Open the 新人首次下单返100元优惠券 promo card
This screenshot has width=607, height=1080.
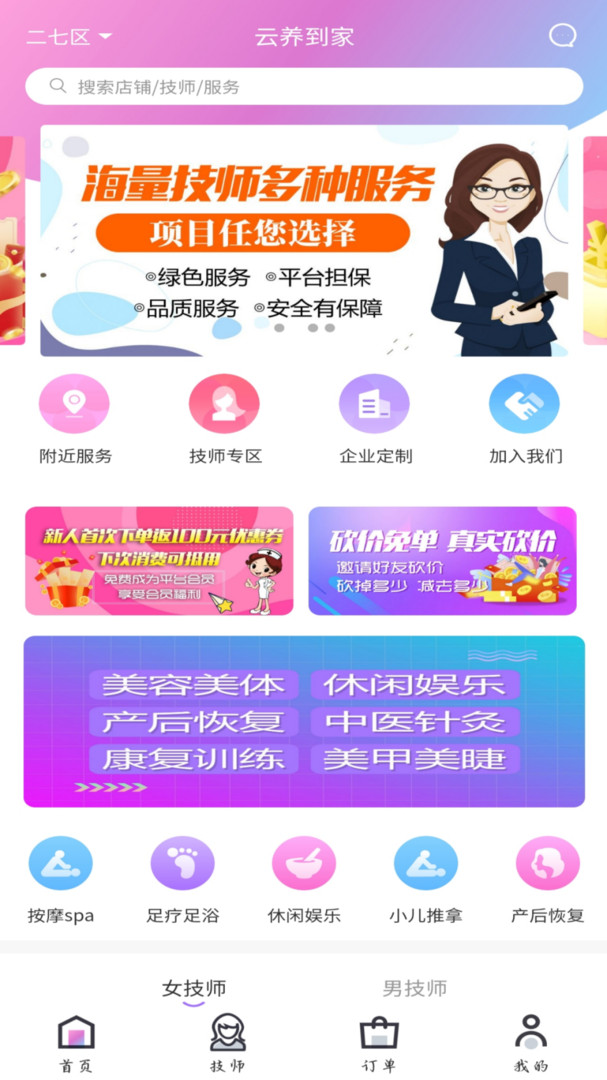pos(159,560)
